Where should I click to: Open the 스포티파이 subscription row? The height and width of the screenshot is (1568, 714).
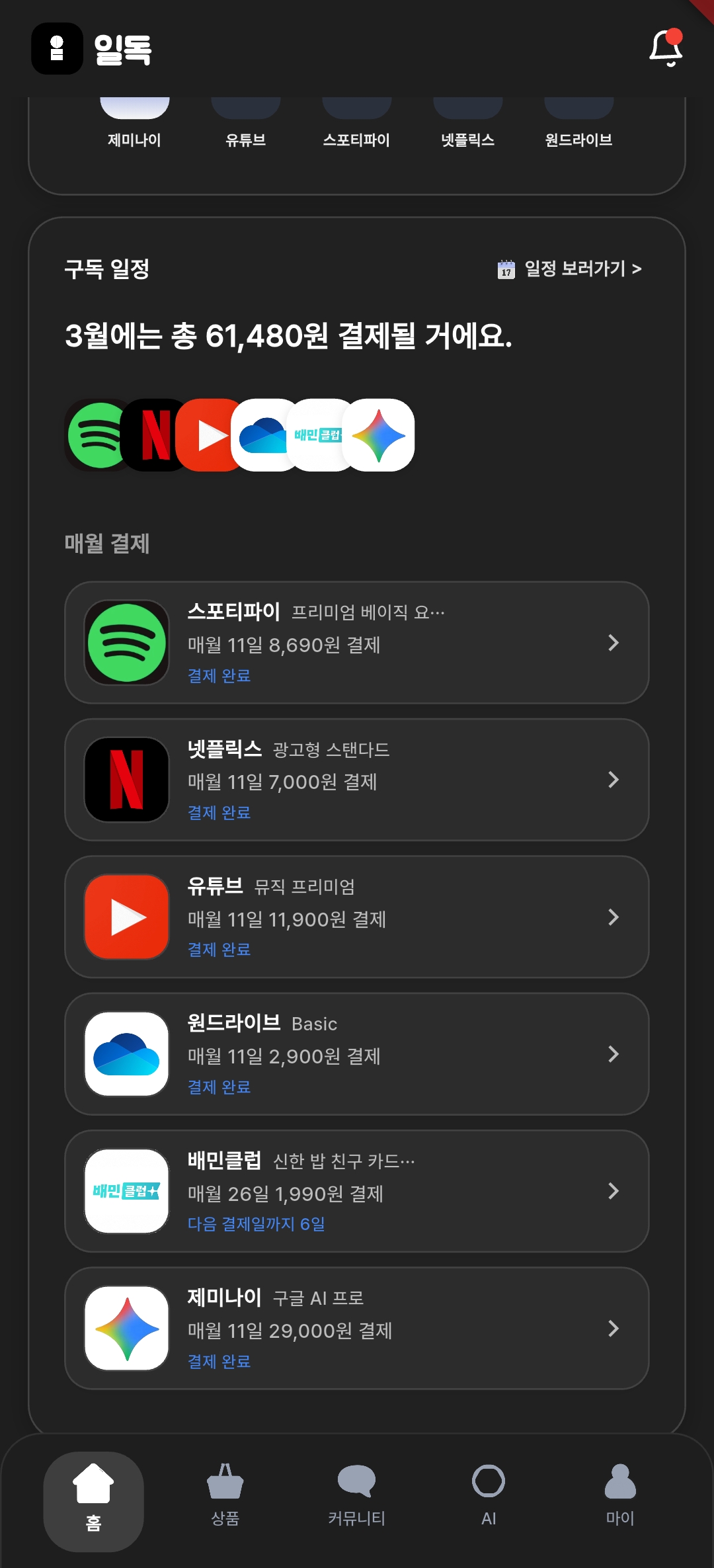[x=356, y=643]
